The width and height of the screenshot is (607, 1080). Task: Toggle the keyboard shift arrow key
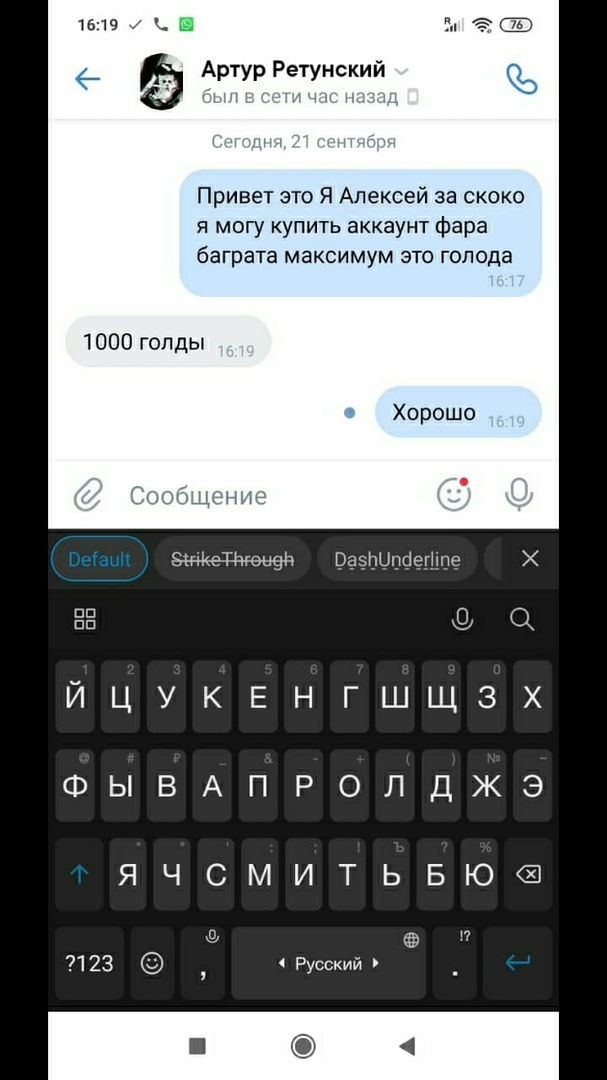[81, 875]
